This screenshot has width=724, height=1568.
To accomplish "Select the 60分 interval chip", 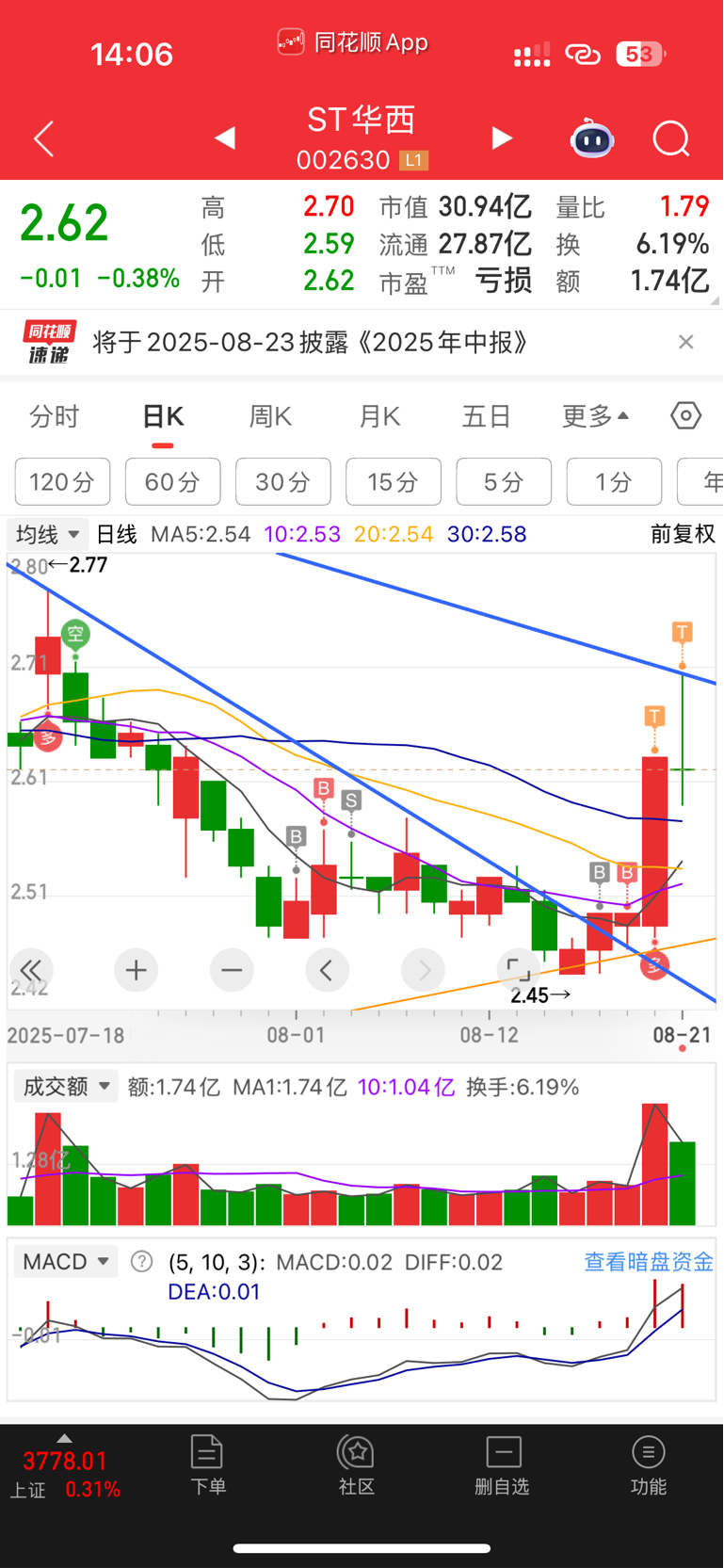I will 172,482.
